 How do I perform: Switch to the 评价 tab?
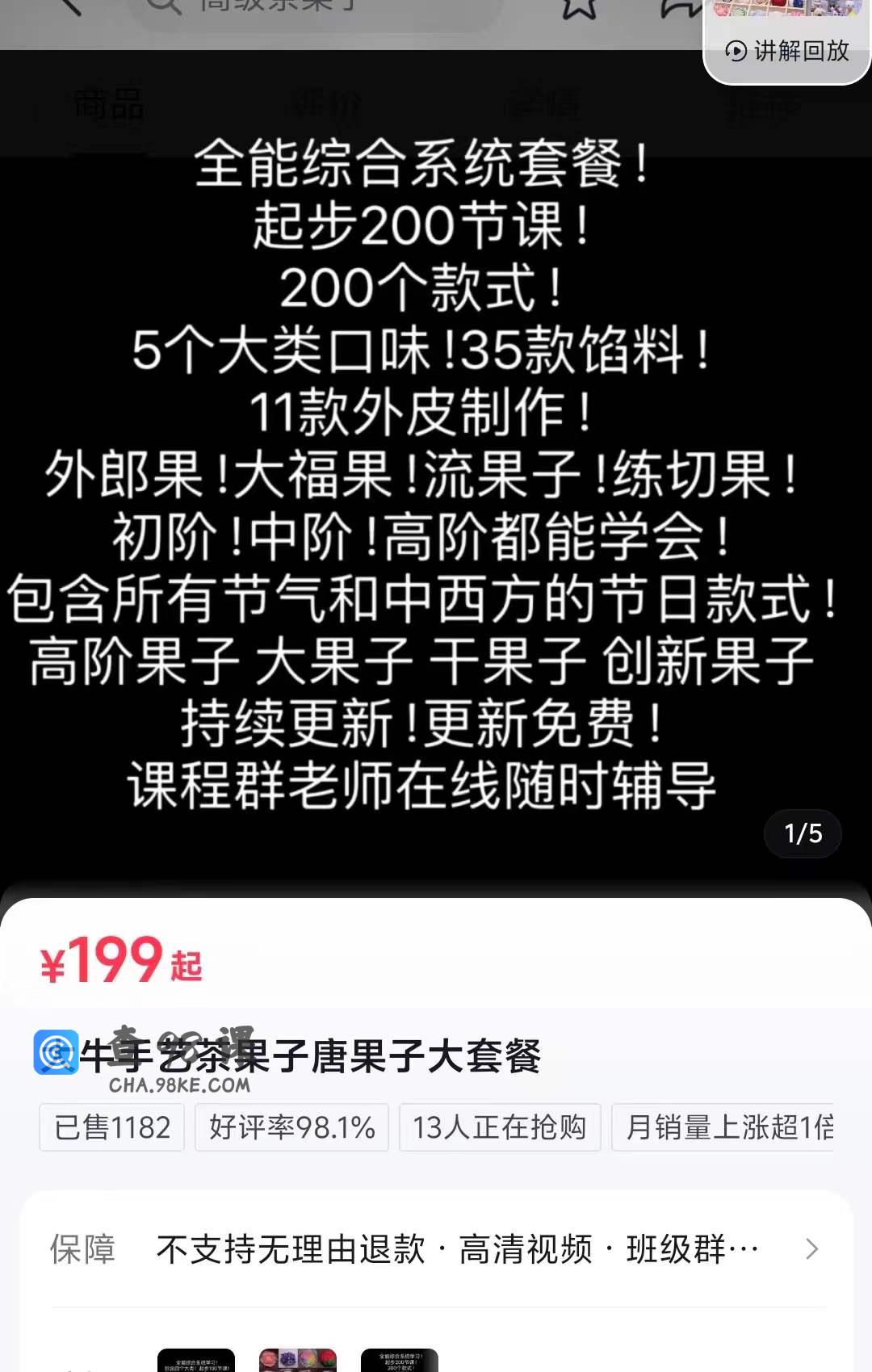coord(327,105)
